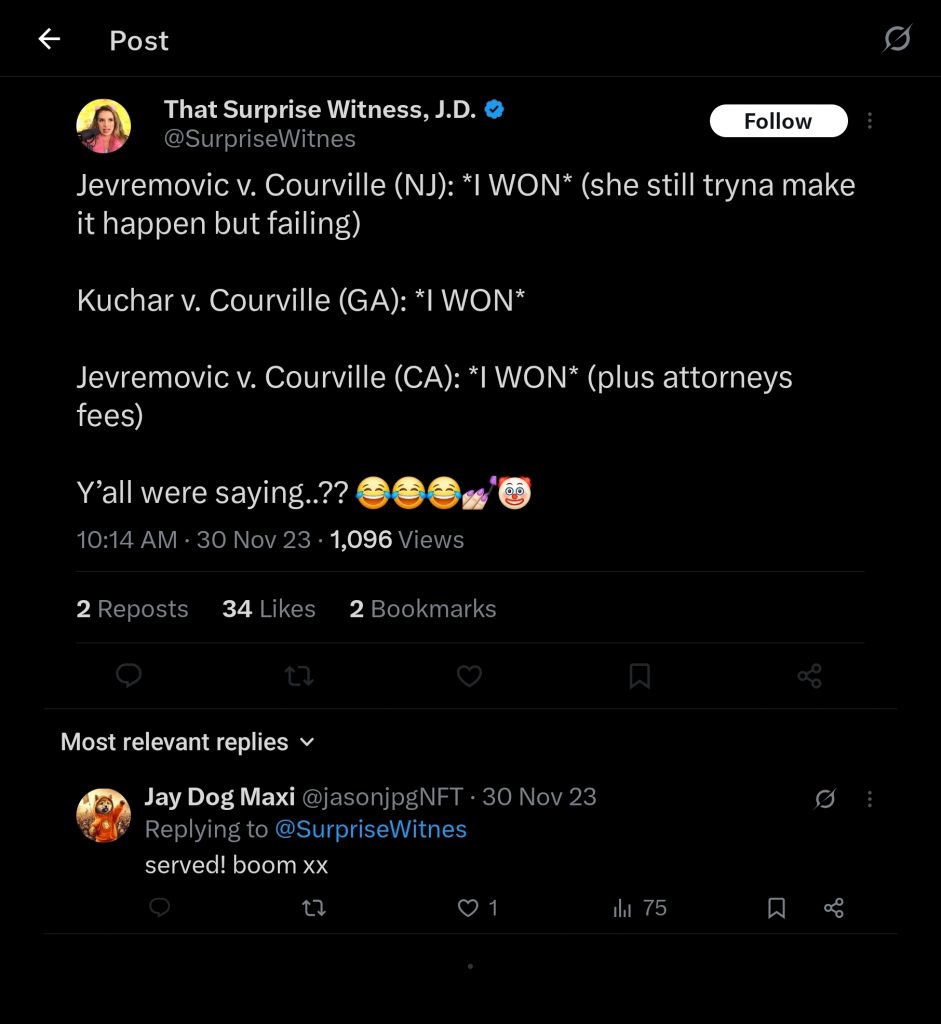This screenshot has height=1024, width=941.
Task: View the 2 Reposts list
Action: pos(132,609)
